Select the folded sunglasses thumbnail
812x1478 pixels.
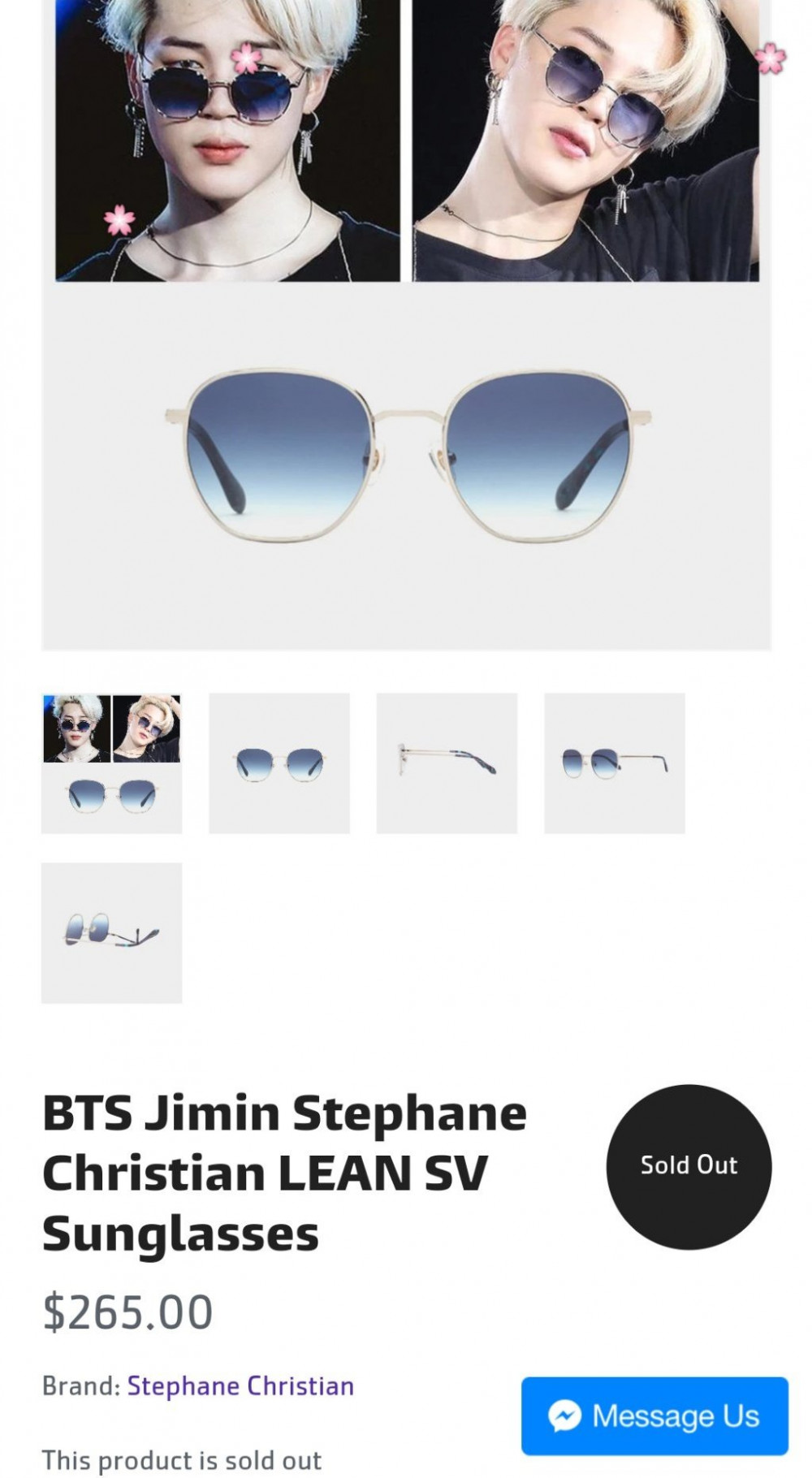(112, 932)
